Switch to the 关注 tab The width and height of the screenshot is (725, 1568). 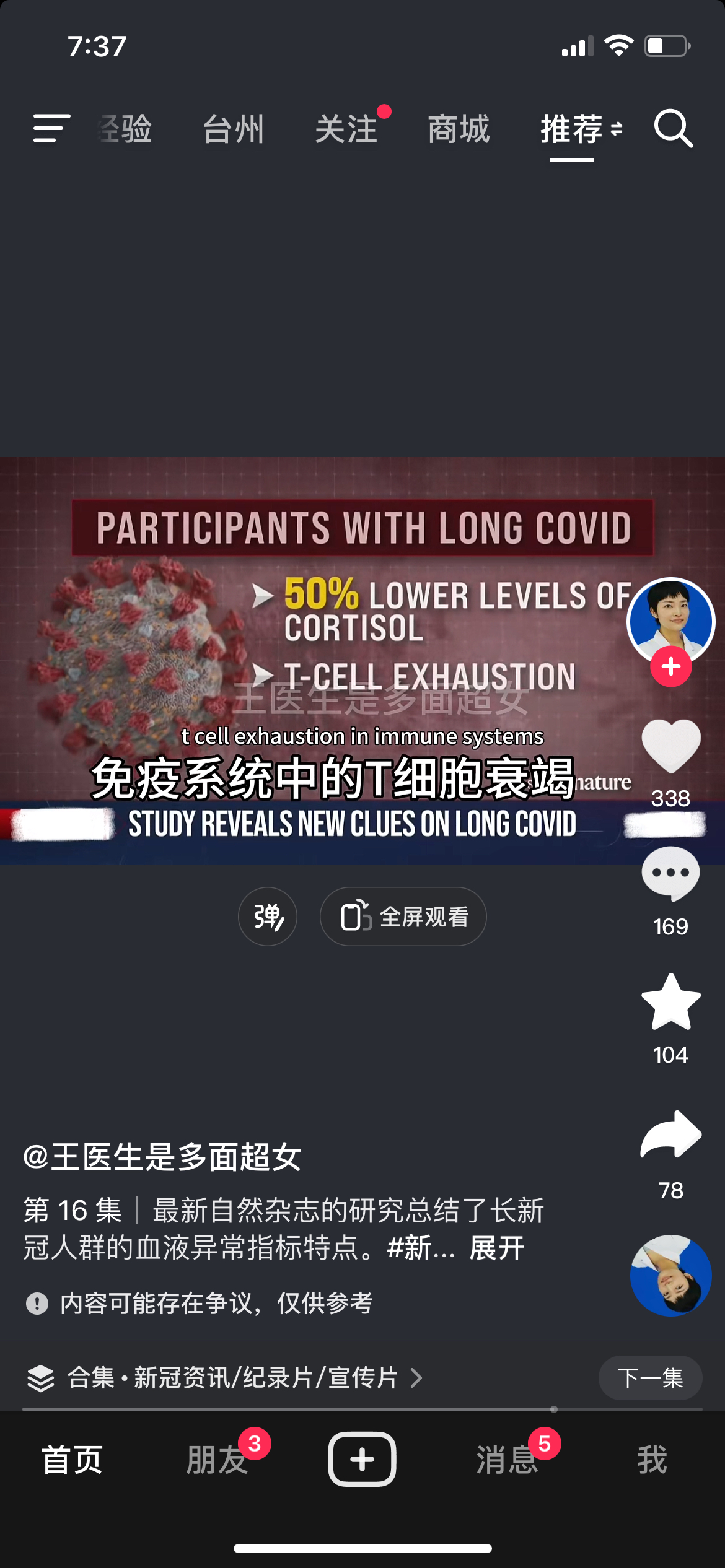click(346, 129)
